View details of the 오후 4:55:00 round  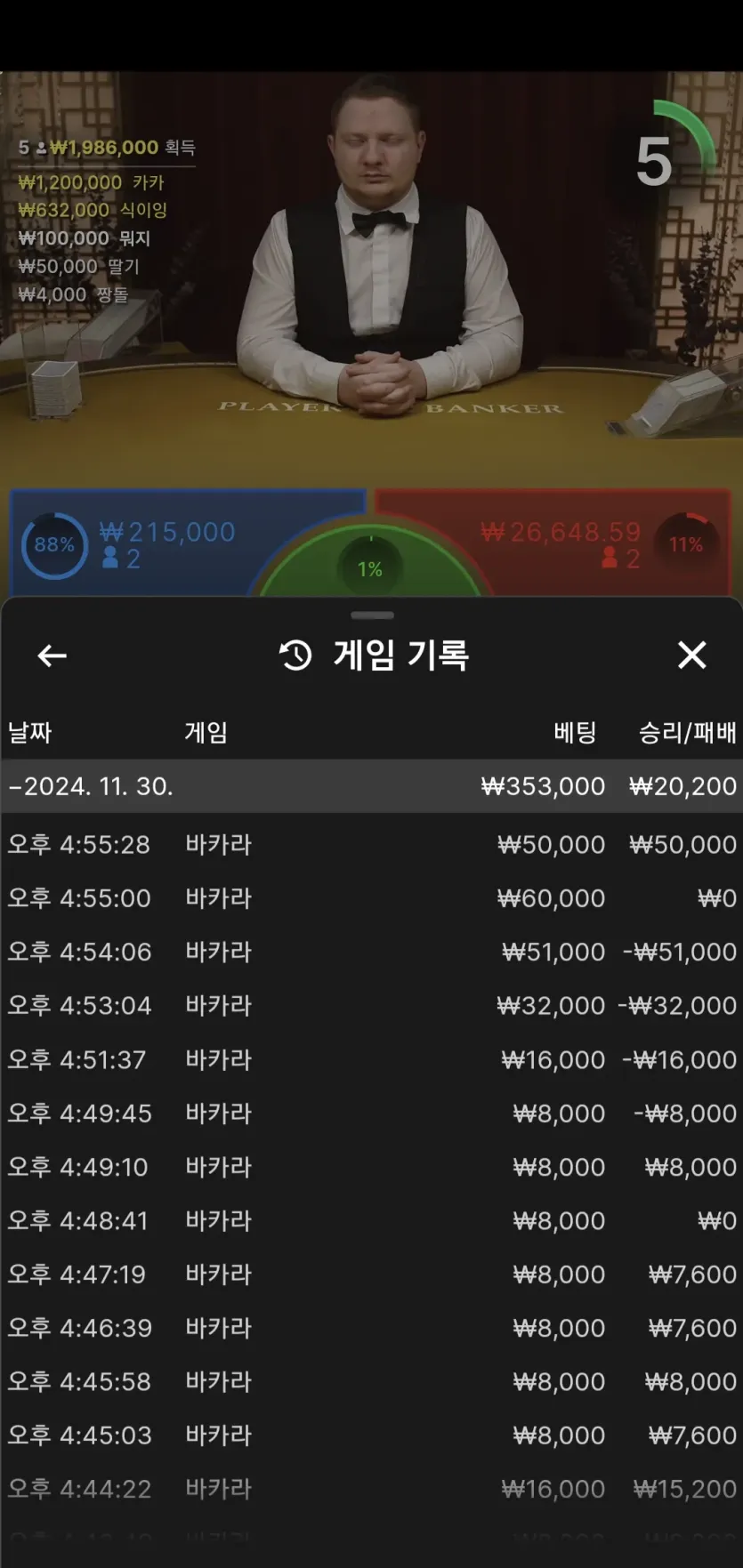tap(371, 898)
